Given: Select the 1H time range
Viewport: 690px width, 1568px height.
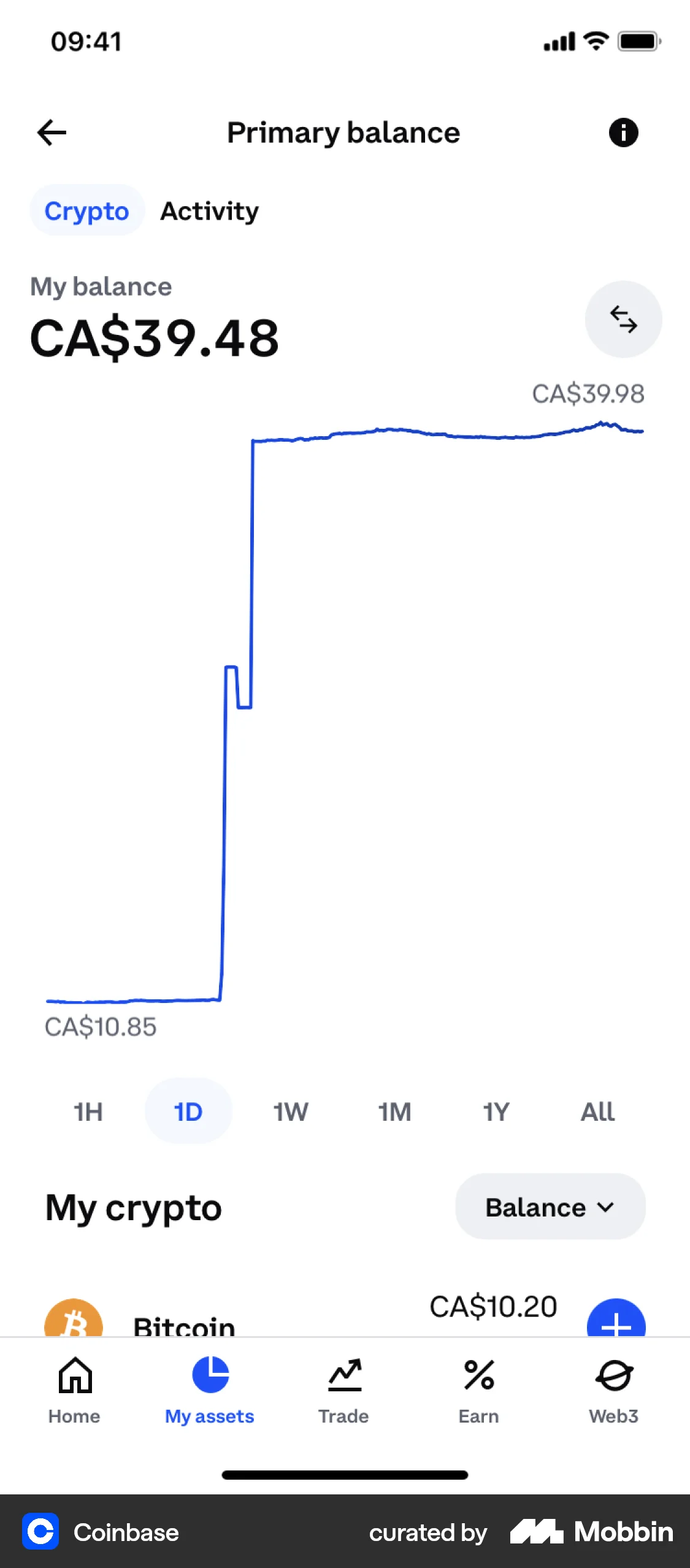Looking at the screenshot, I should pyautogui.click(x=88, y=1111).
